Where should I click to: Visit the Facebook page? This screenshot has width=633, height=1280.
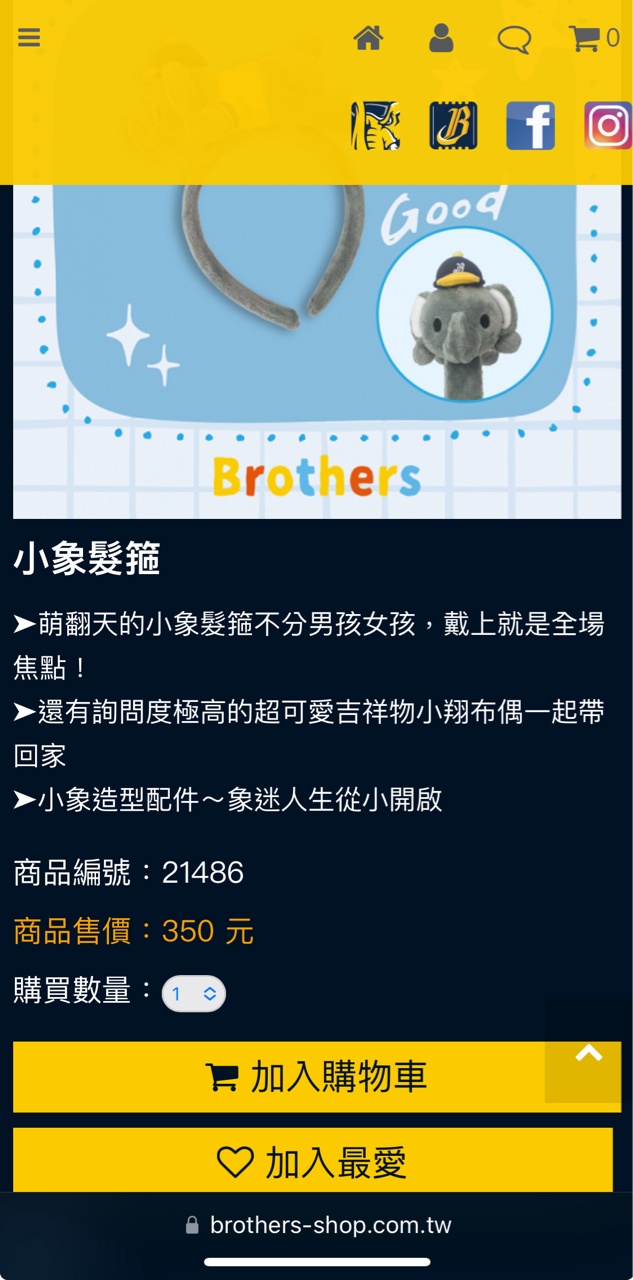pos(530,126)
